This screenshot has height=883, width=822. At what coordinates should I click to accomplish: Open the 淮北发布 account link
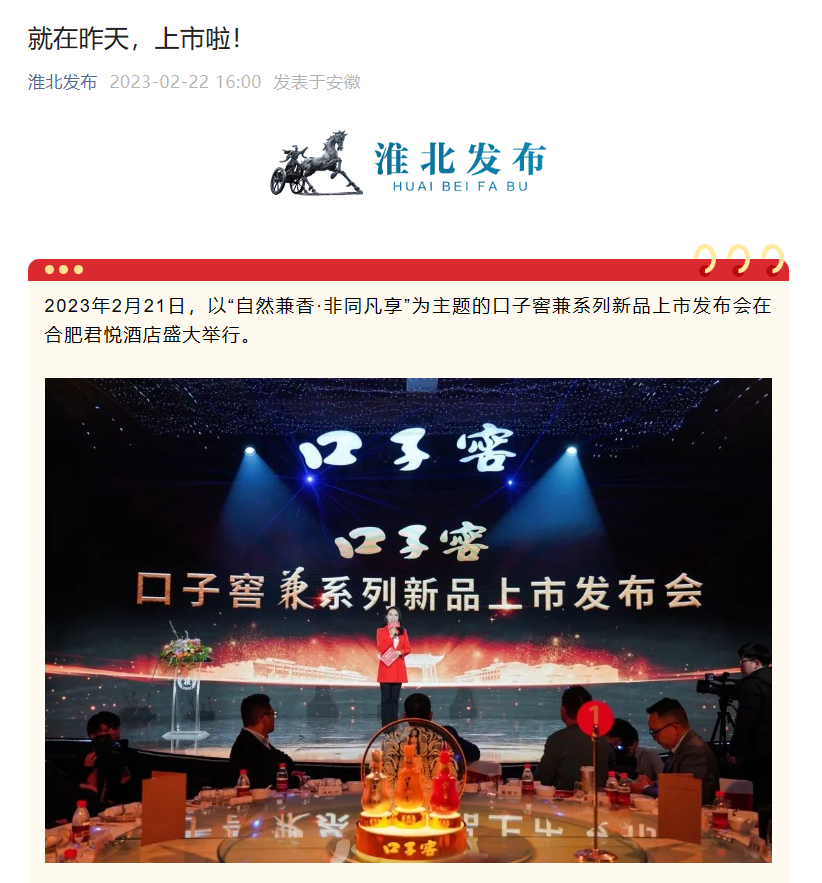(62, 82)
